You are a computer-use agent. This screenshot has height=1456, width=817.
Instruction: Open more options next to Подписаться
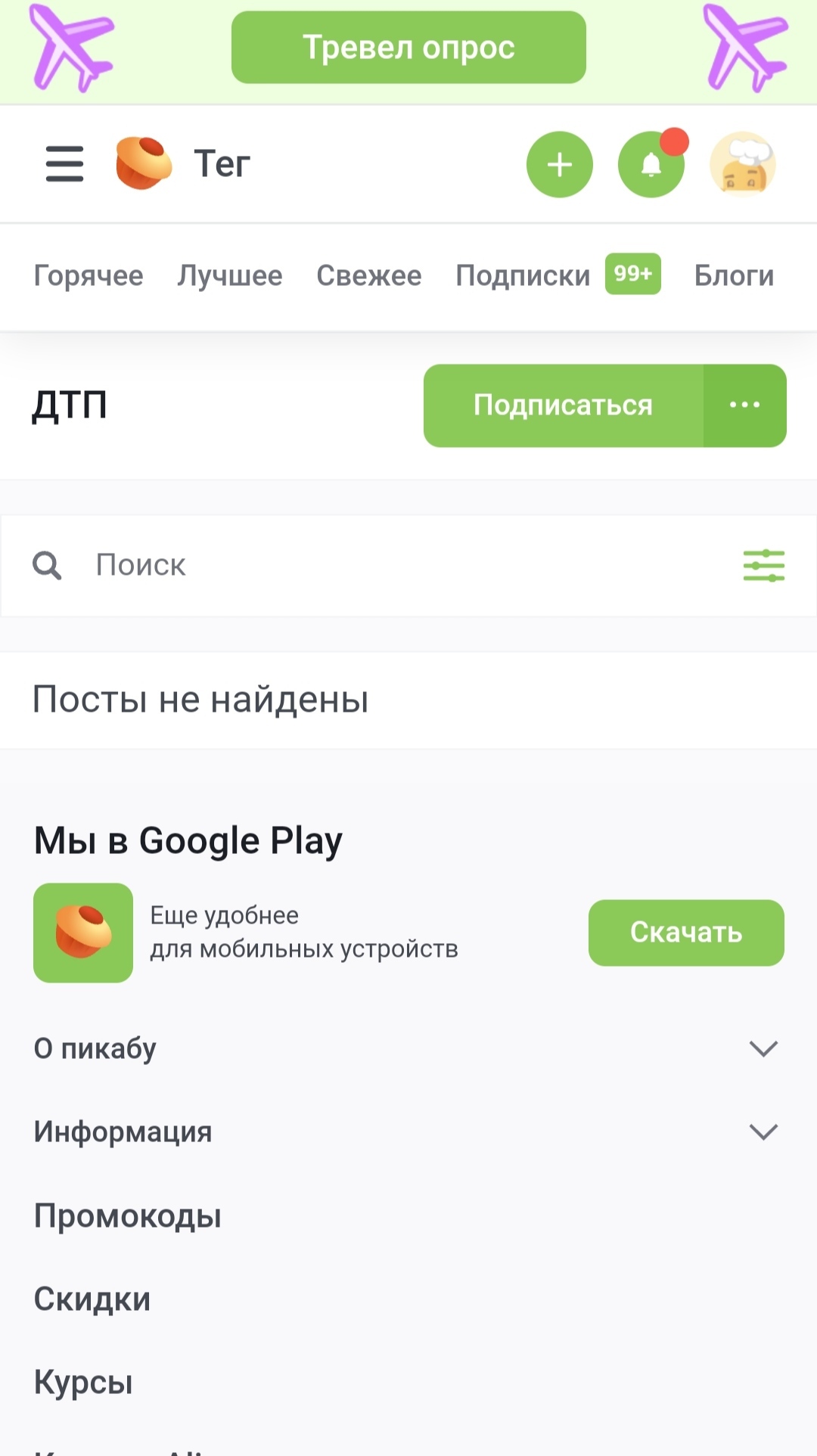[745, 405]
